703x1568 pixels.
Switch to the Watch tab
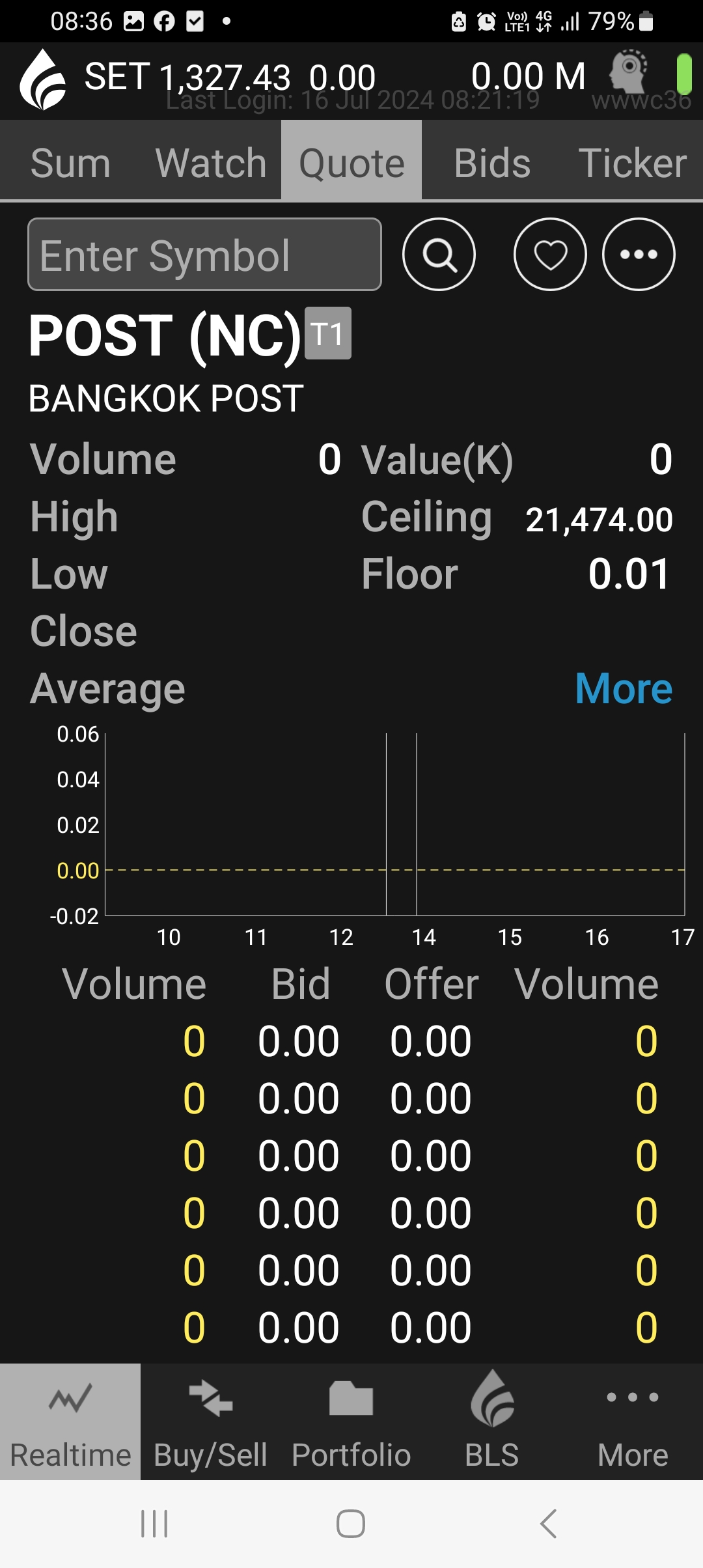click(x=211, y=162)
